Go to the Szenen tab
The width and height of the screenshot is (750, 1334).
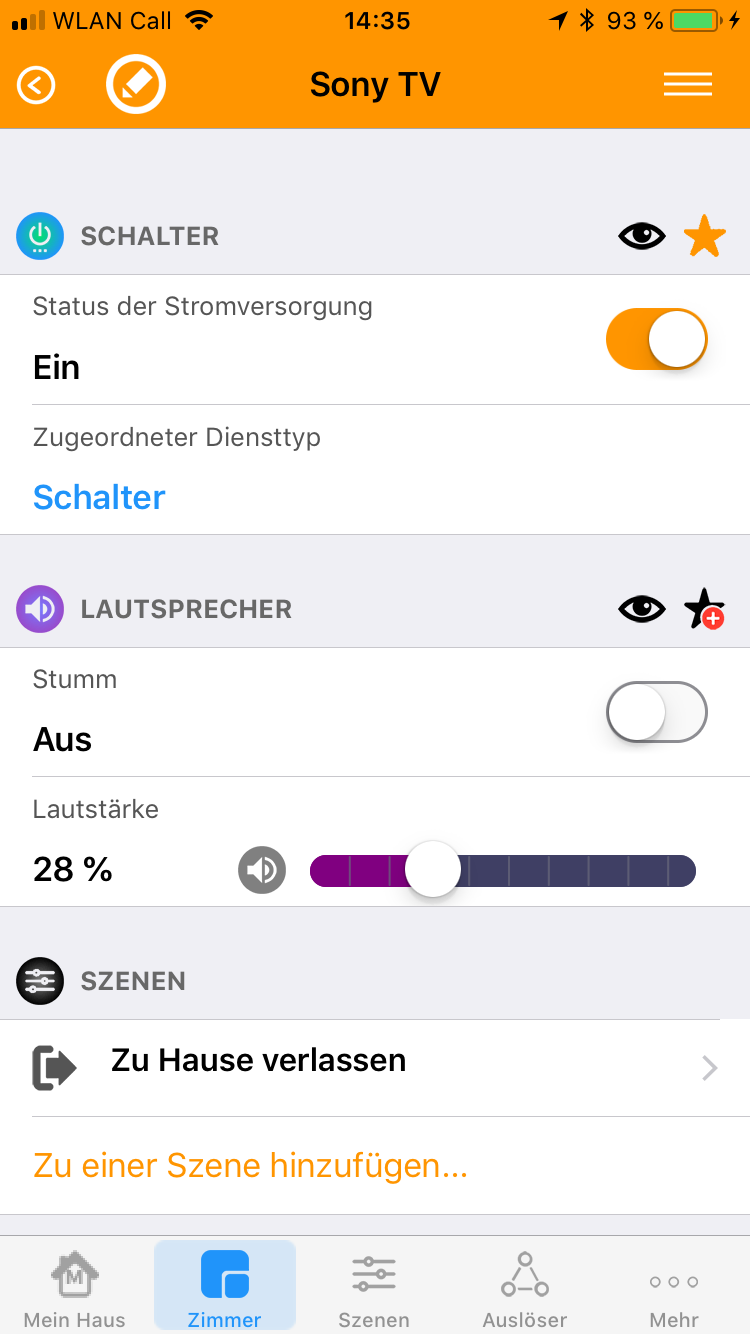(374, 1286)
